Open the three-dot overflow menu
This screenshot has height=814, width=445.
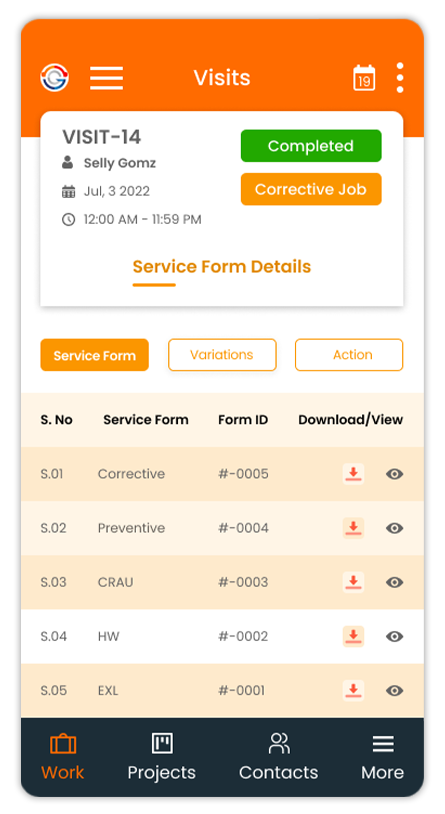click(x=400, y=78)
